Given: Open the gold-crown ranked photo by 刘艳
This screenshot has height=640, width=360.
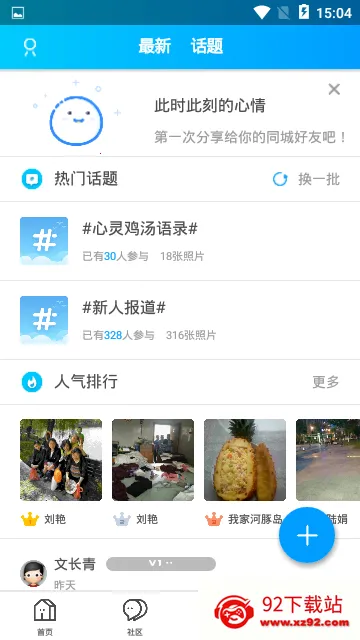Looking at the screenshot, I should pos(61,460).
